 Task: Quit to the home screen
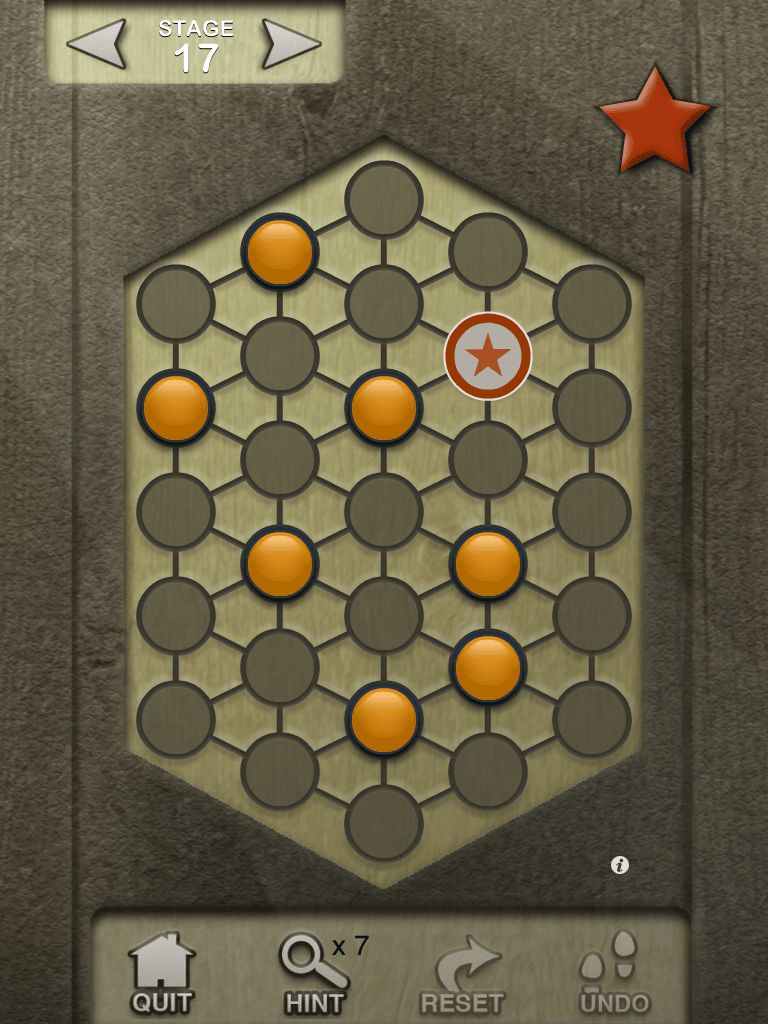(x=161, y=971)
